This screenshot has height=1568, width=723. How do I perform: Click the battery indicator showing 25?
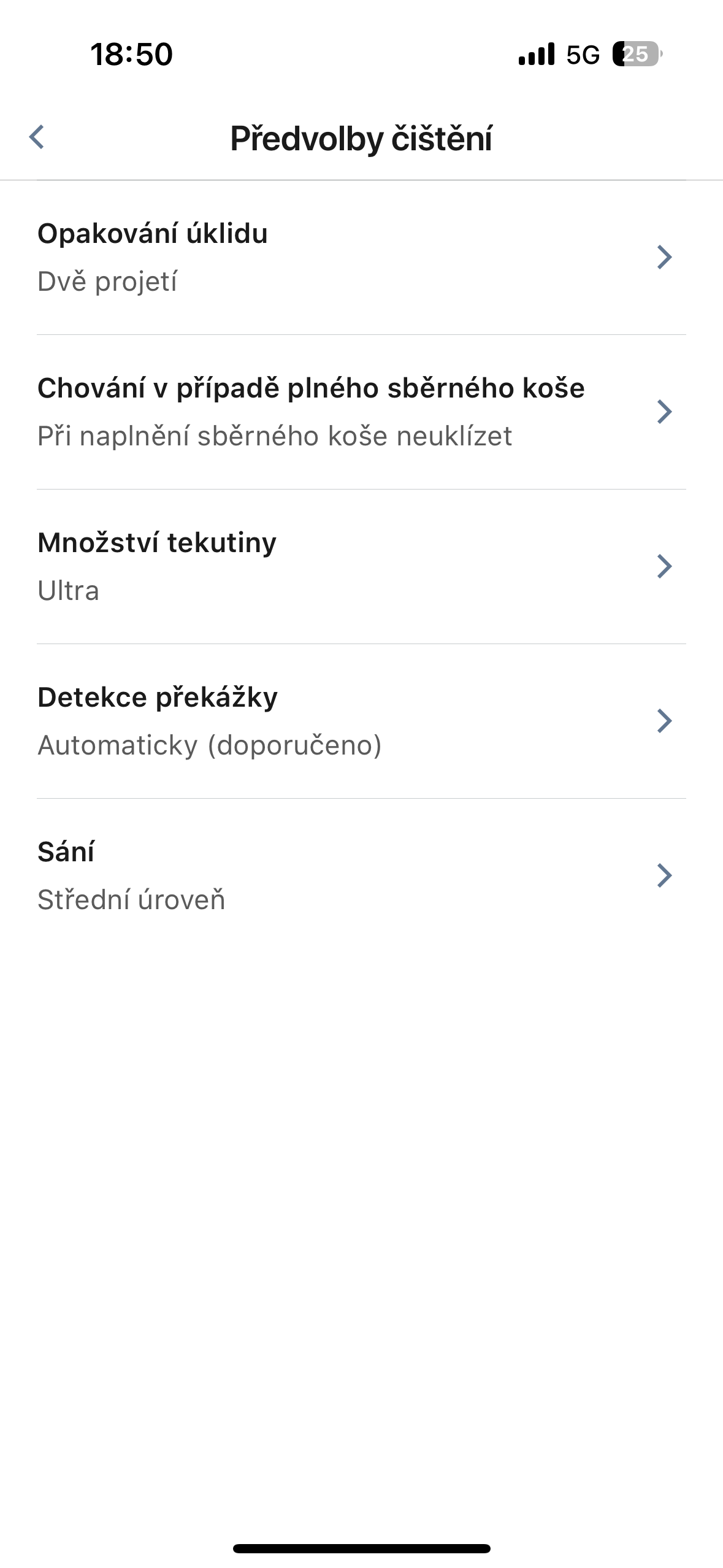[634, 55]
